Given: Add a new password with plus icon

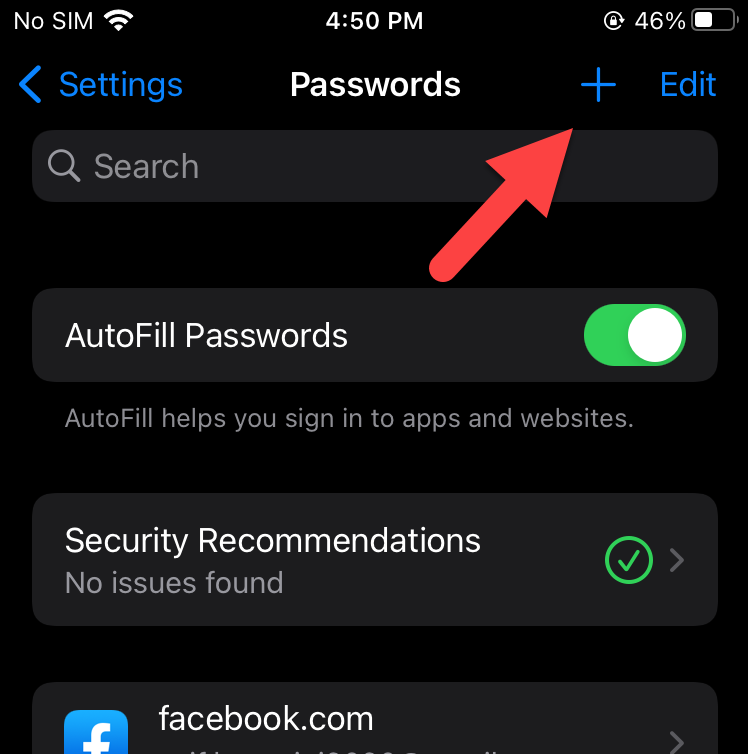Looking at the screenshot, I should 598,86.
